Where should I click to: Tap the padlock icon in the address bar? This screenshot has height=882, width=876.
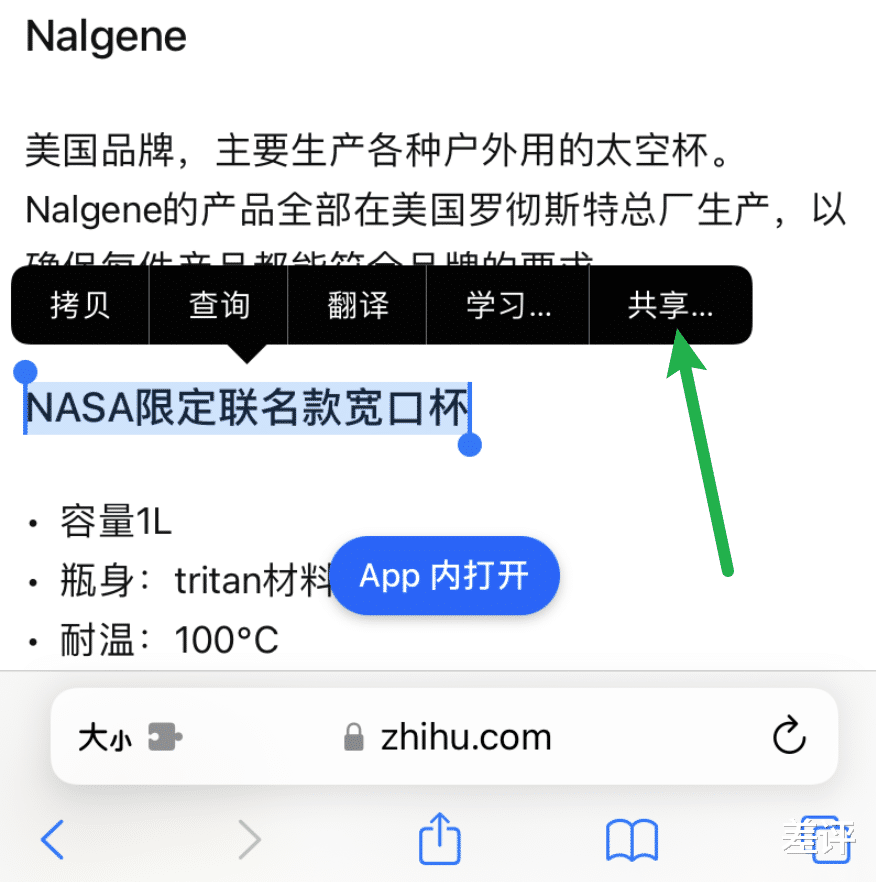point(352,737)
